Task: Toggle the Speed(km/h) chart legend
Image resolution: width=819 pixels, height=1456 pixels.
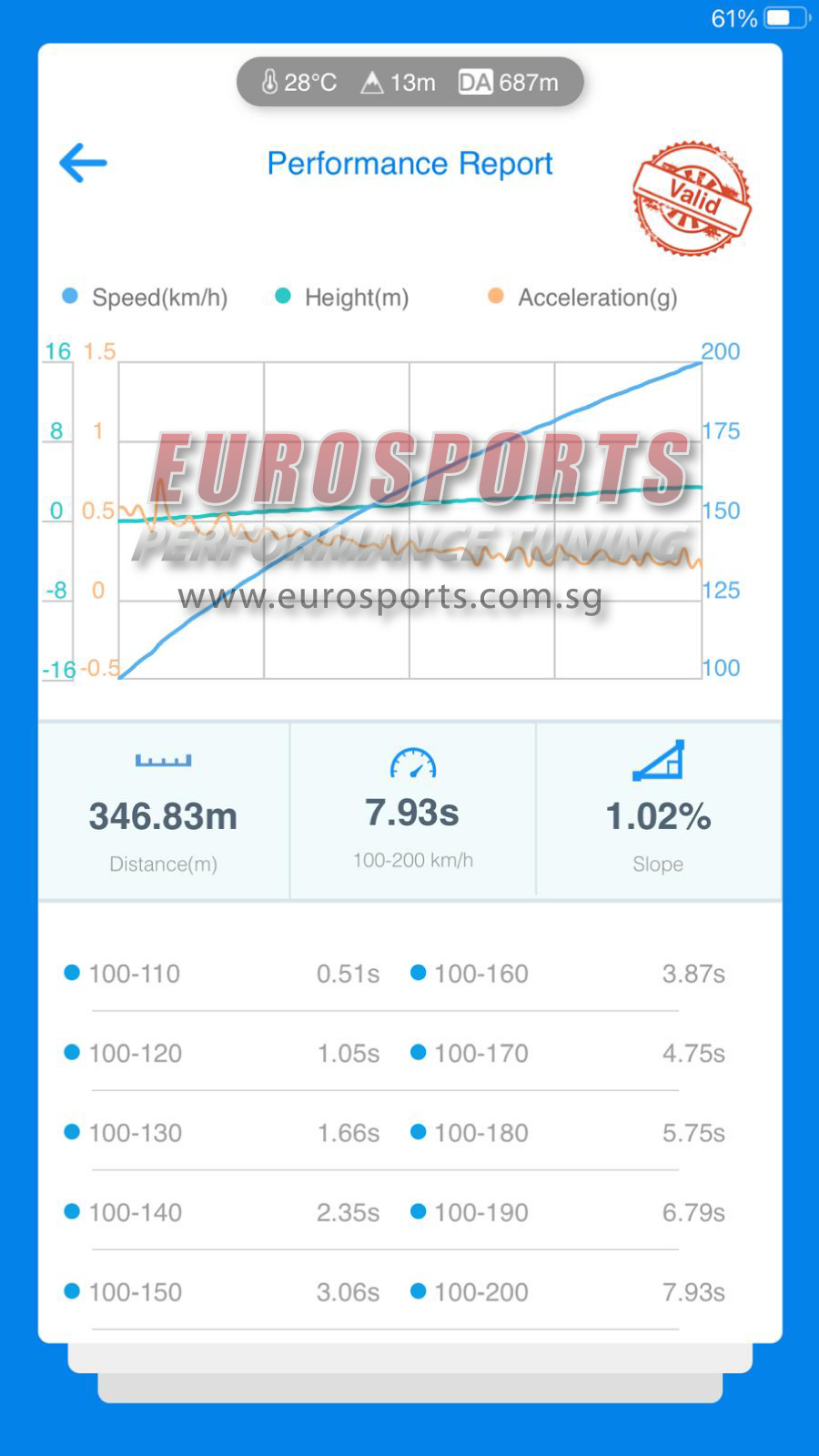Action: coord(145,298)
